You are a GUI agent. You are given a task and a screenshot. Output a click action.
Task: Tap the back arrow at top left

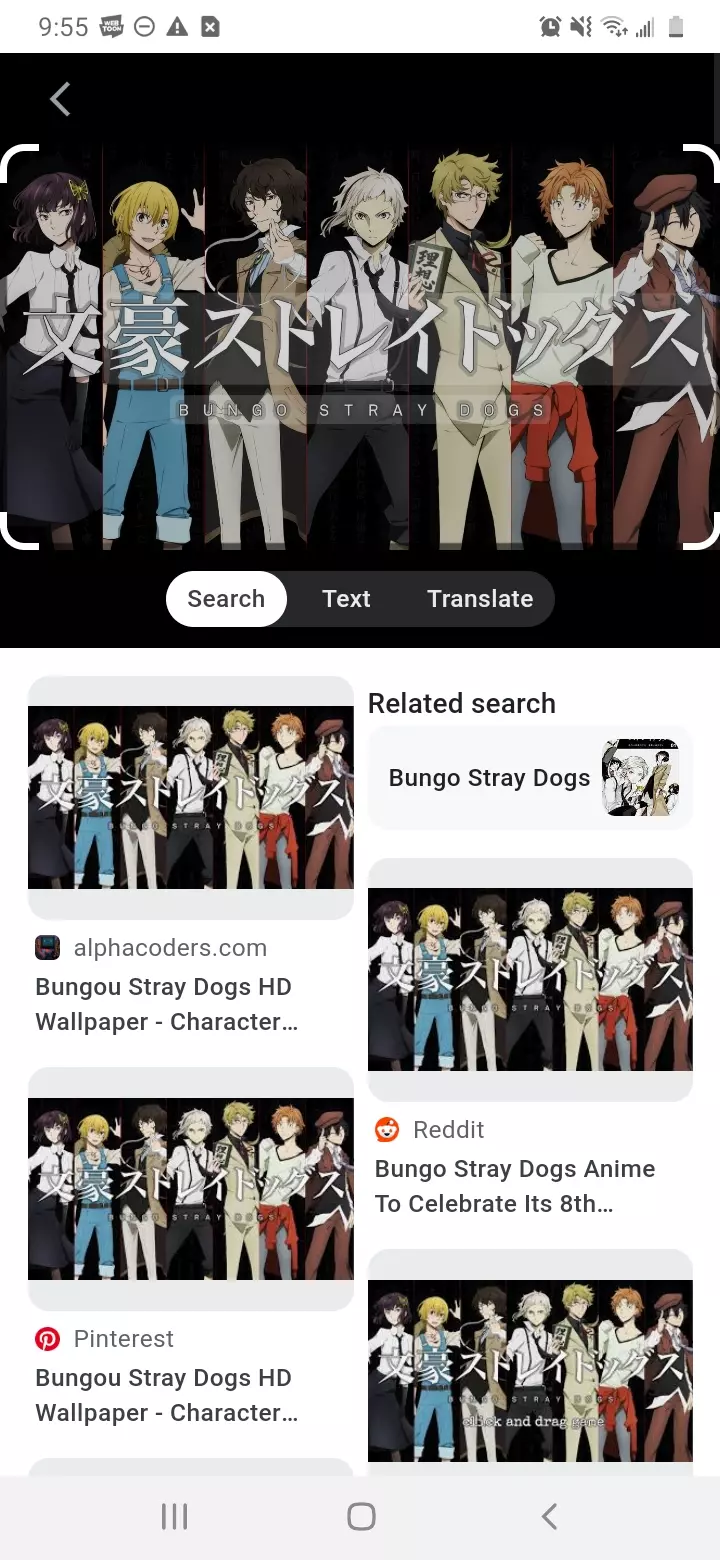(60, 99)
